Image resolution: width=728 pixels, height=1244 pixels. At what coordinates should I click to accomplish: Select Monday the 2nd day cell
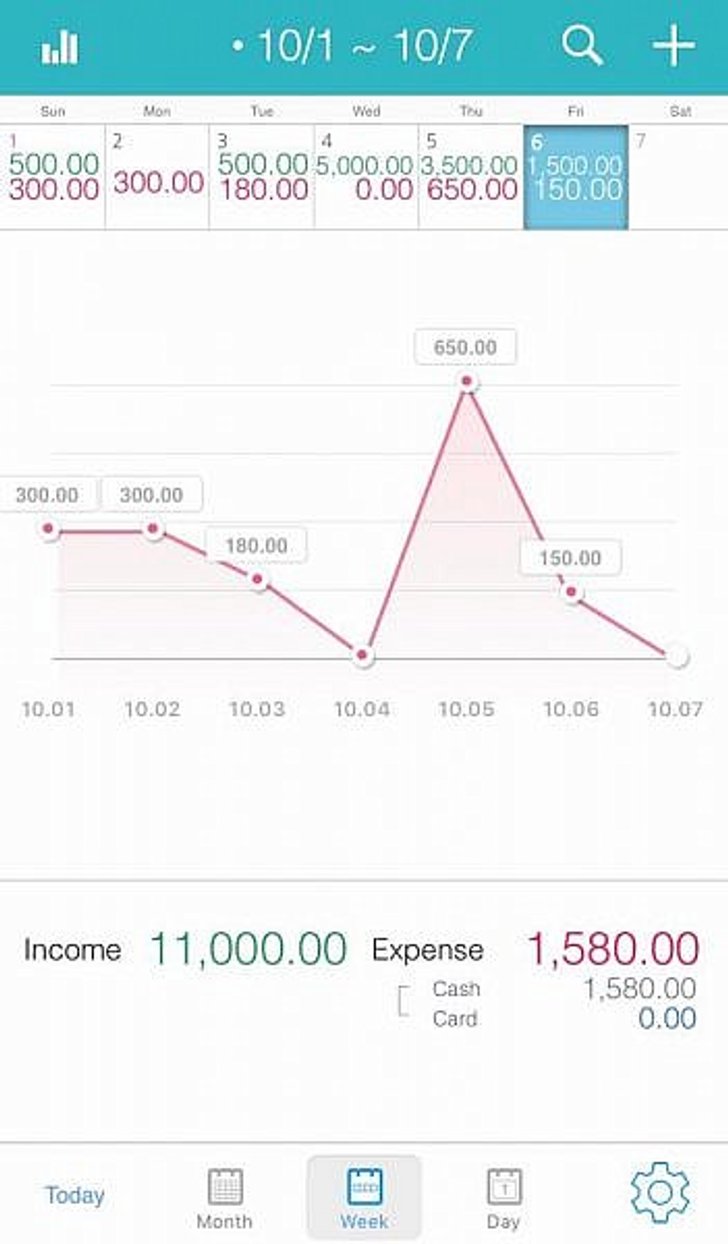point(157,177)
